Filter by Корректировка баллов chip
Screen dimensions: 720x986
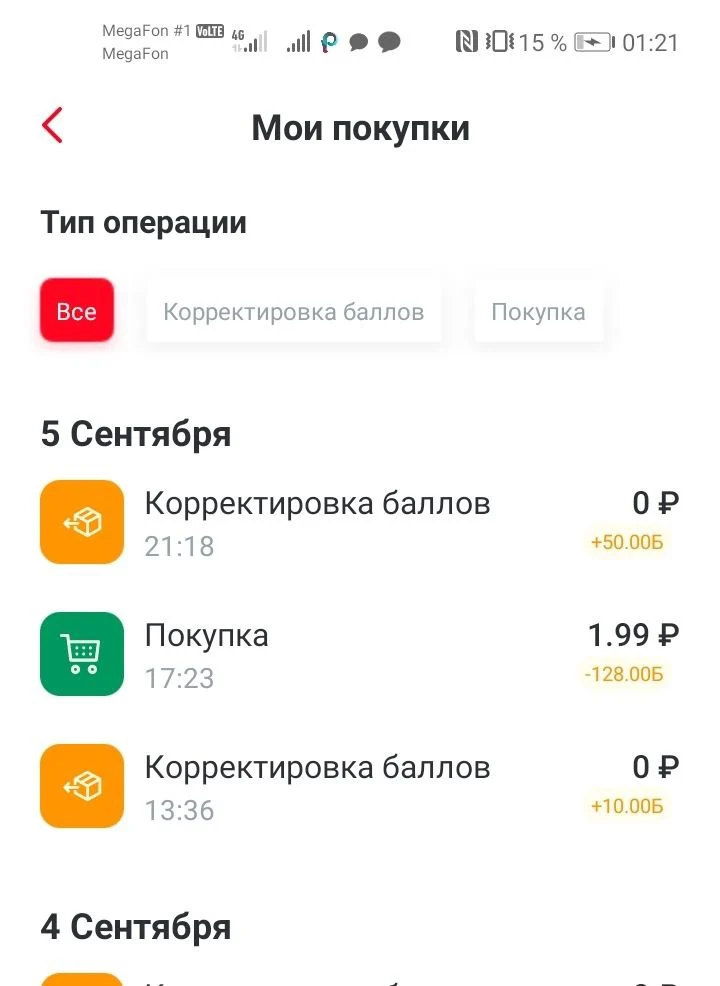pos(294,312)
